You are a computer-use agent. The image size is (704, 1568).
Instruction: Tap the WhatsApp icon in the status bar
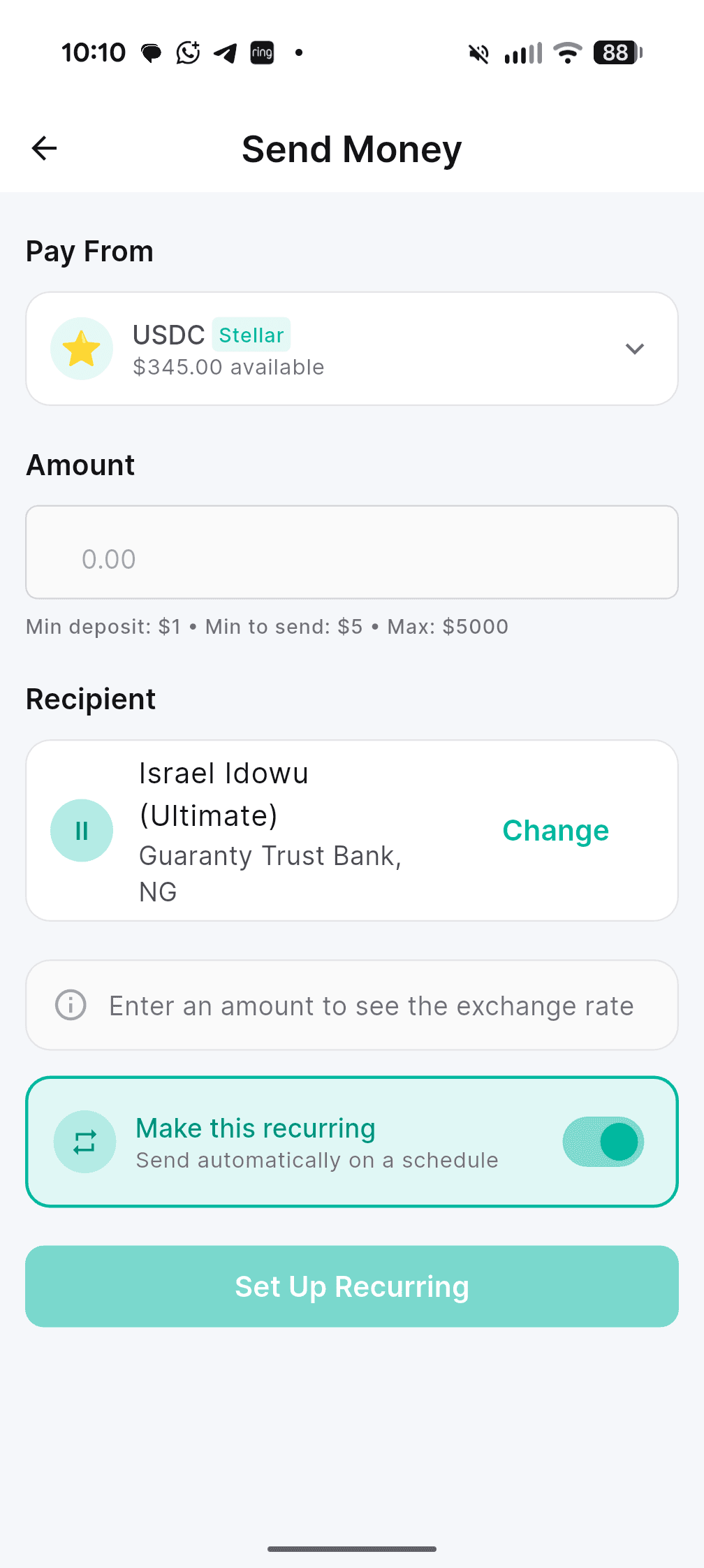tap(187, 52)
